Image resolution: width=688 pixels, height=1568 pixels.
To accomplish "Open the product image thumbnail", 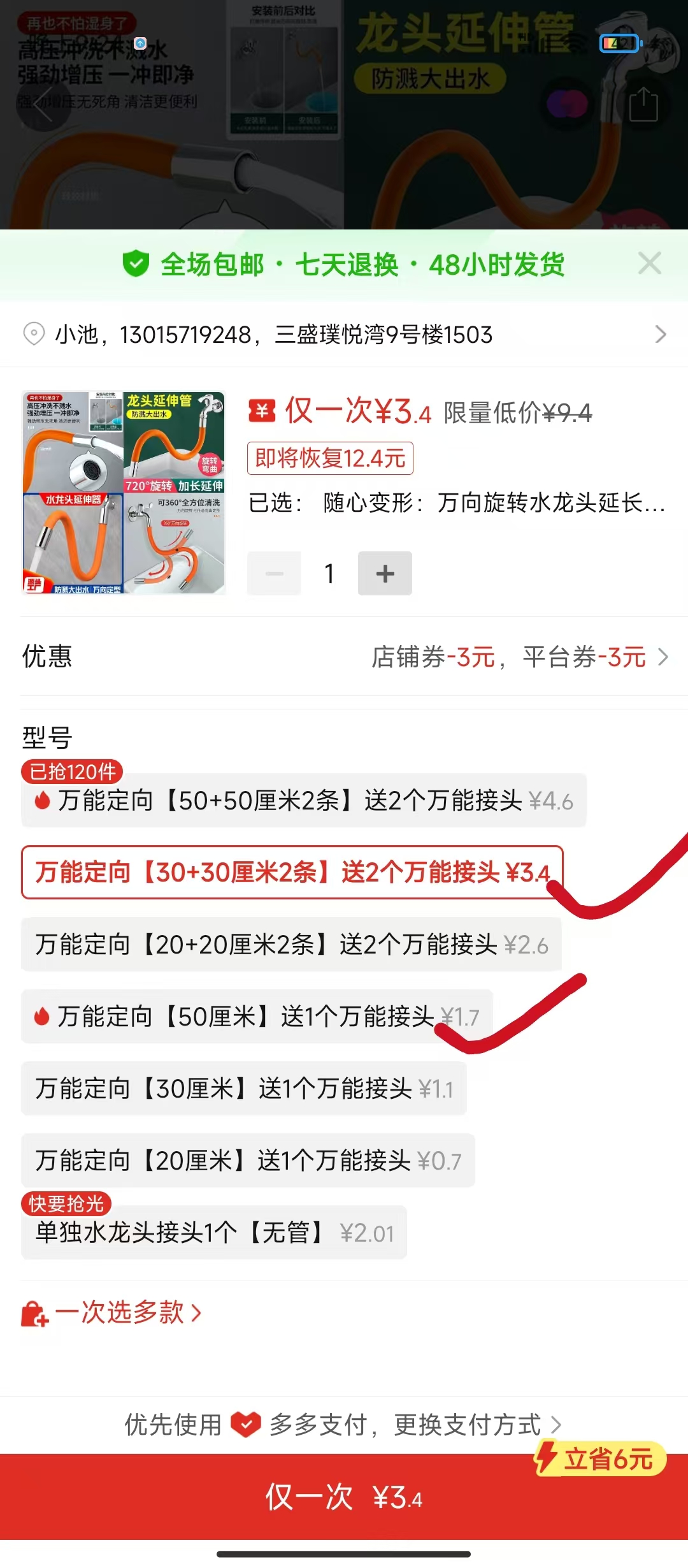I will pos(124,493).
